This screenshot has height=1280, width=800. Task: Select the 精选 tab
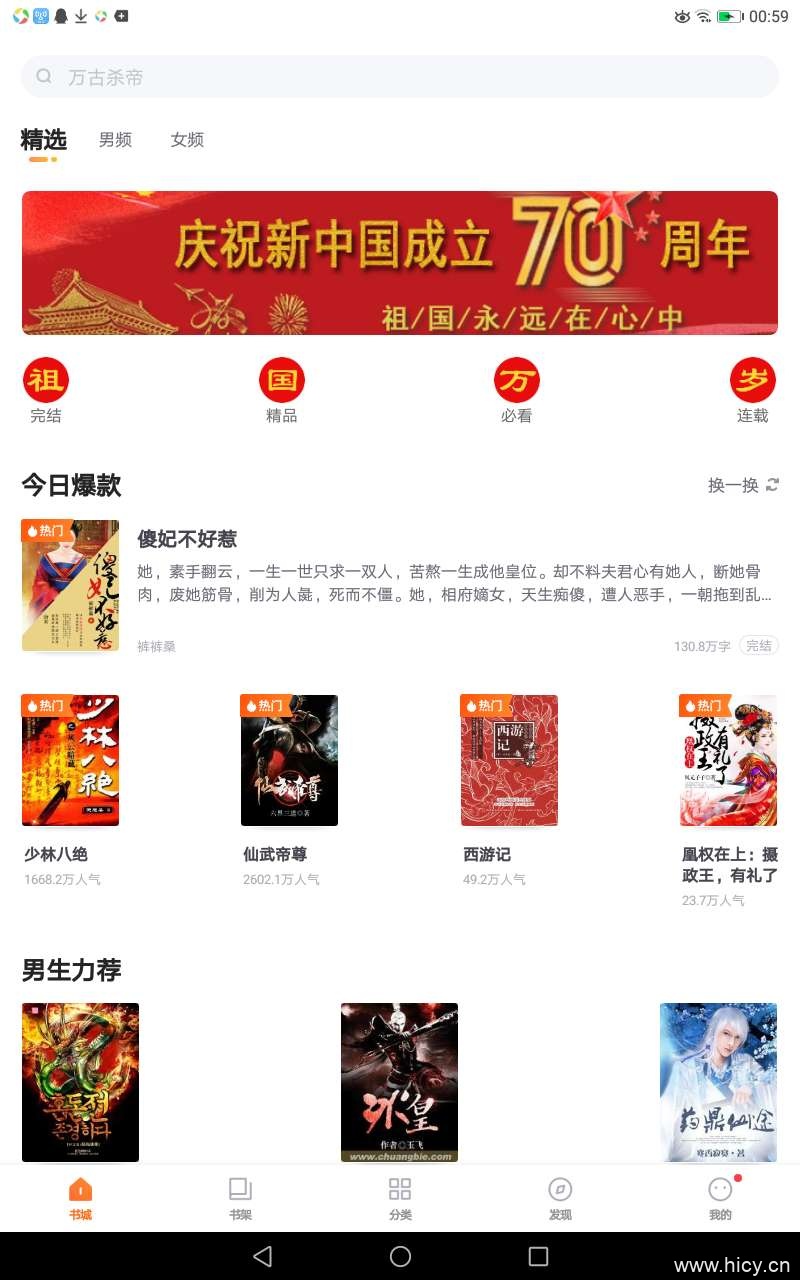42,139
